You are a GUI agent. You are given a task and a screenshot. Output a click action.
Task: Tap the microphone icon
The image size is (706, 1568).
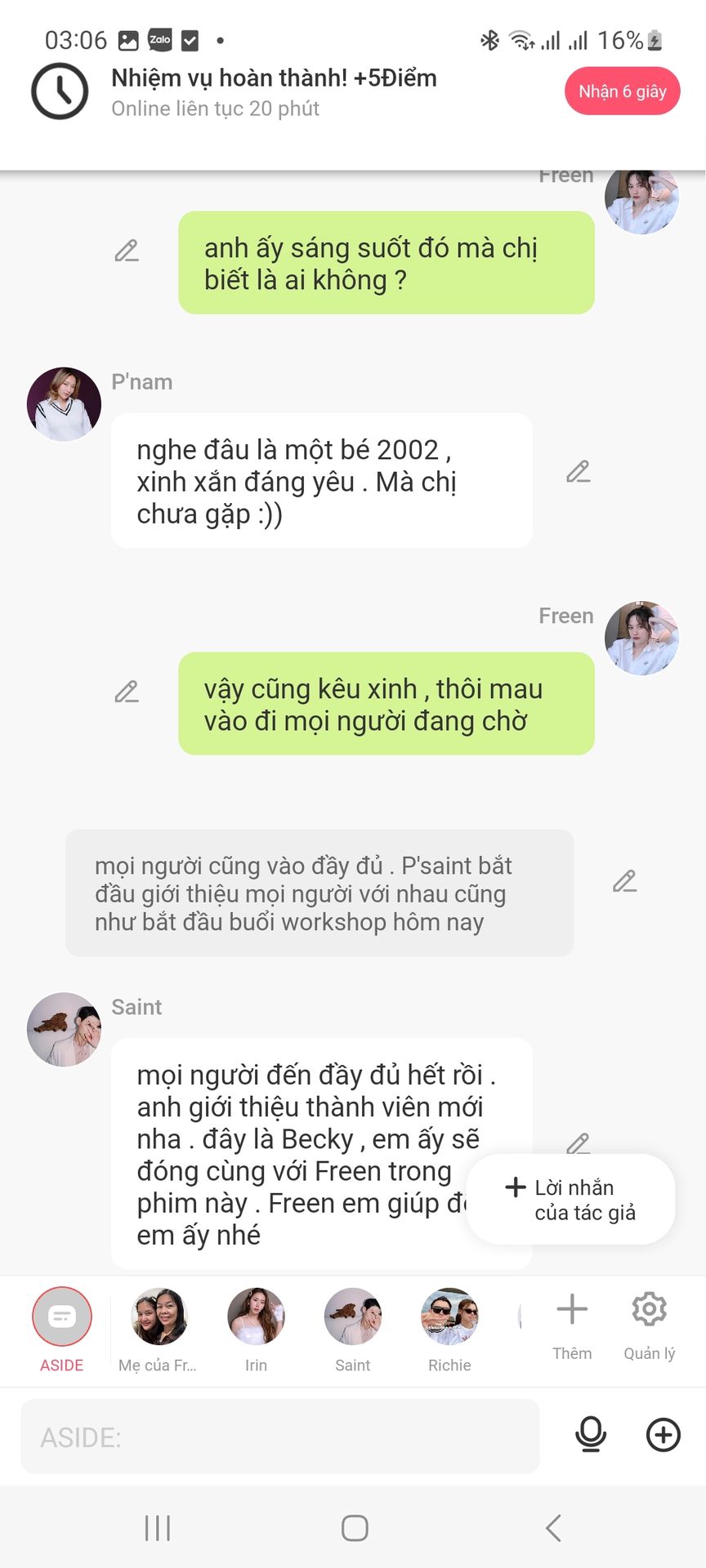(591, 1435)
